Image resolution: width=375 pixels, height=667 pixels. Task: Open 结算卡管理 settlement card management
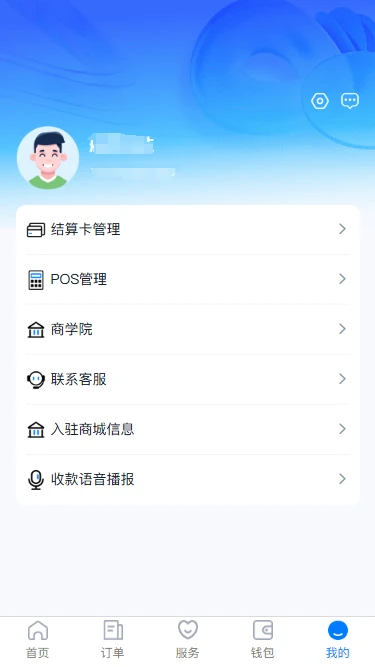pos(188,230)
